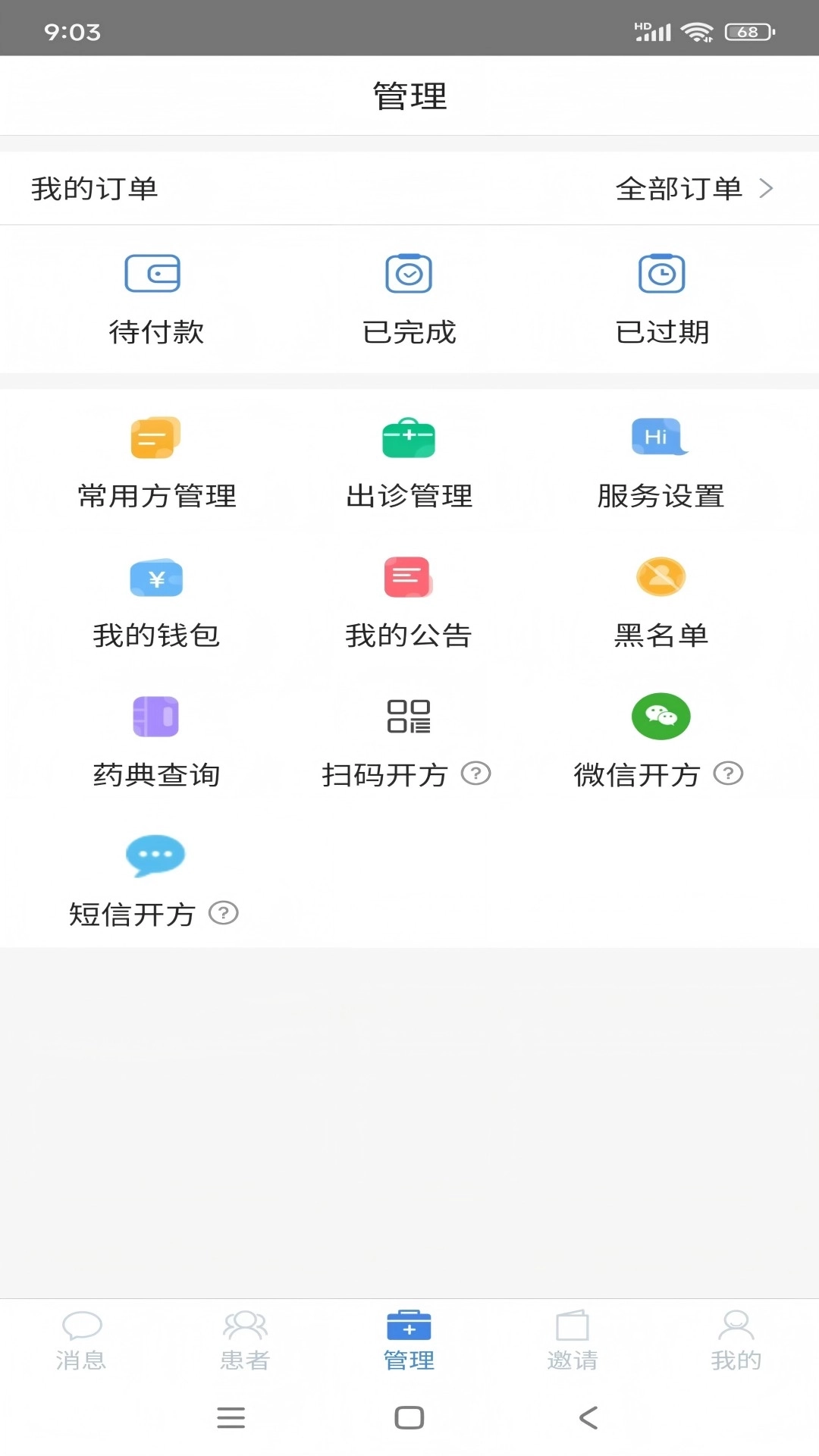Open 药典查询 pharmacopoeia lookup
This screenshot has width=819, height=1456.
[x=157, y=739]
